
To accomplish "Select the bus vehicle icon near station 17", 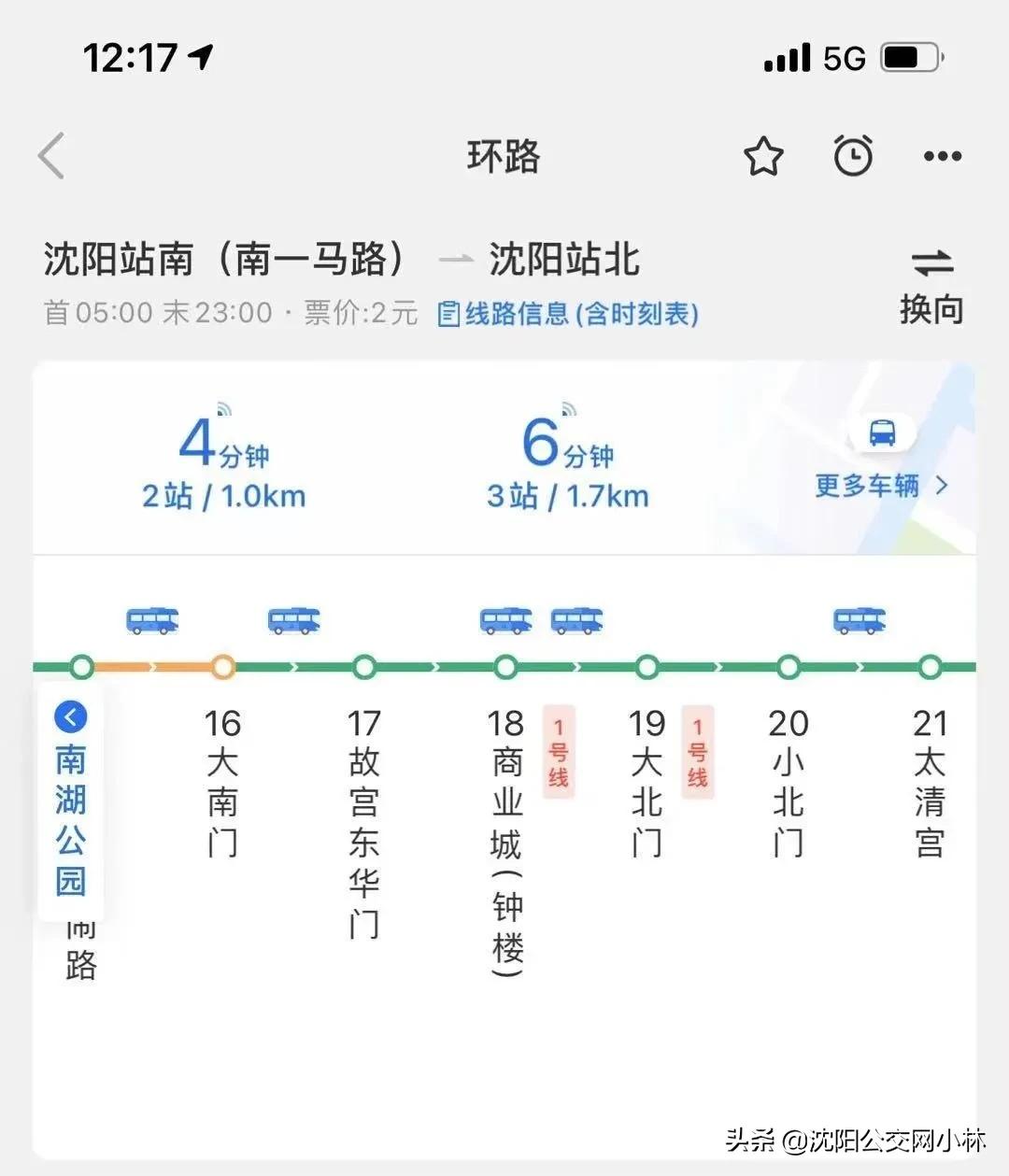I will tap(293, 619).
